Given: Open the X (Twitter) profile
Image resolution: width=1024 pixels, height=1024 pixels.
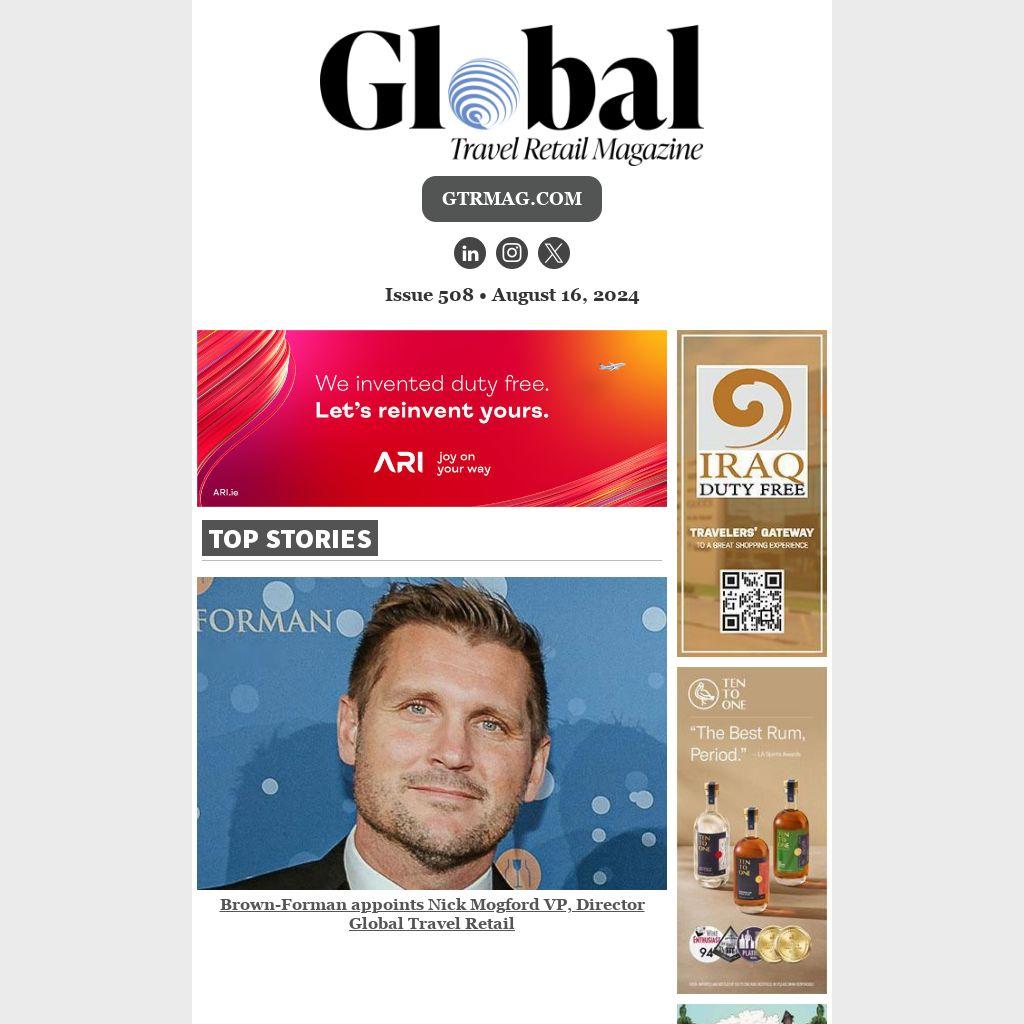Looking at the screenshot, I should point(554,253).
